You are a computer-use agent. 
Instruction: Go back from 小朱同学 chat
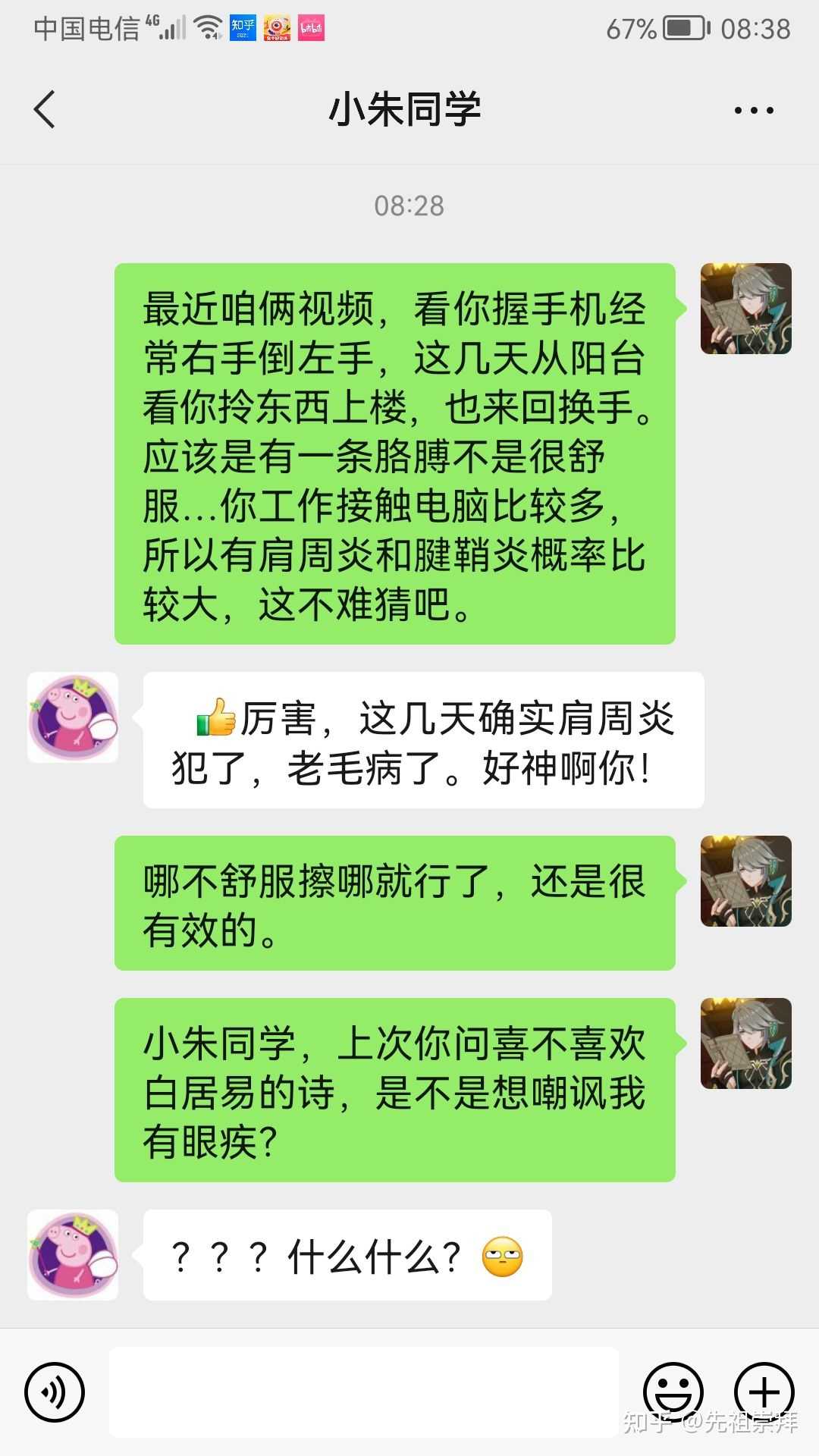tap(45, 110)
